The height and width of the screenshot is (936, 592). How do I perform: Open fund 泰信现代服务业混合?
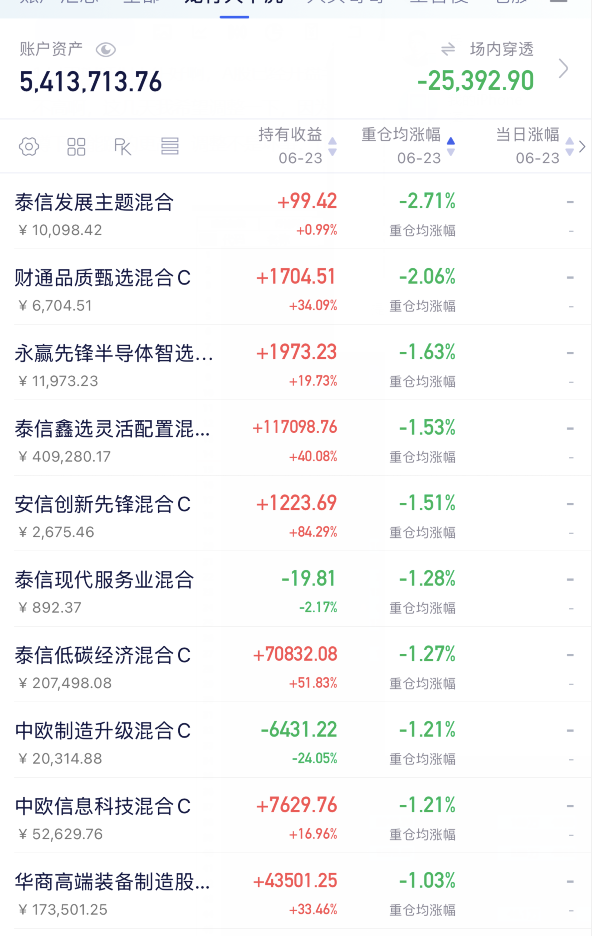[x=296, y=589]
